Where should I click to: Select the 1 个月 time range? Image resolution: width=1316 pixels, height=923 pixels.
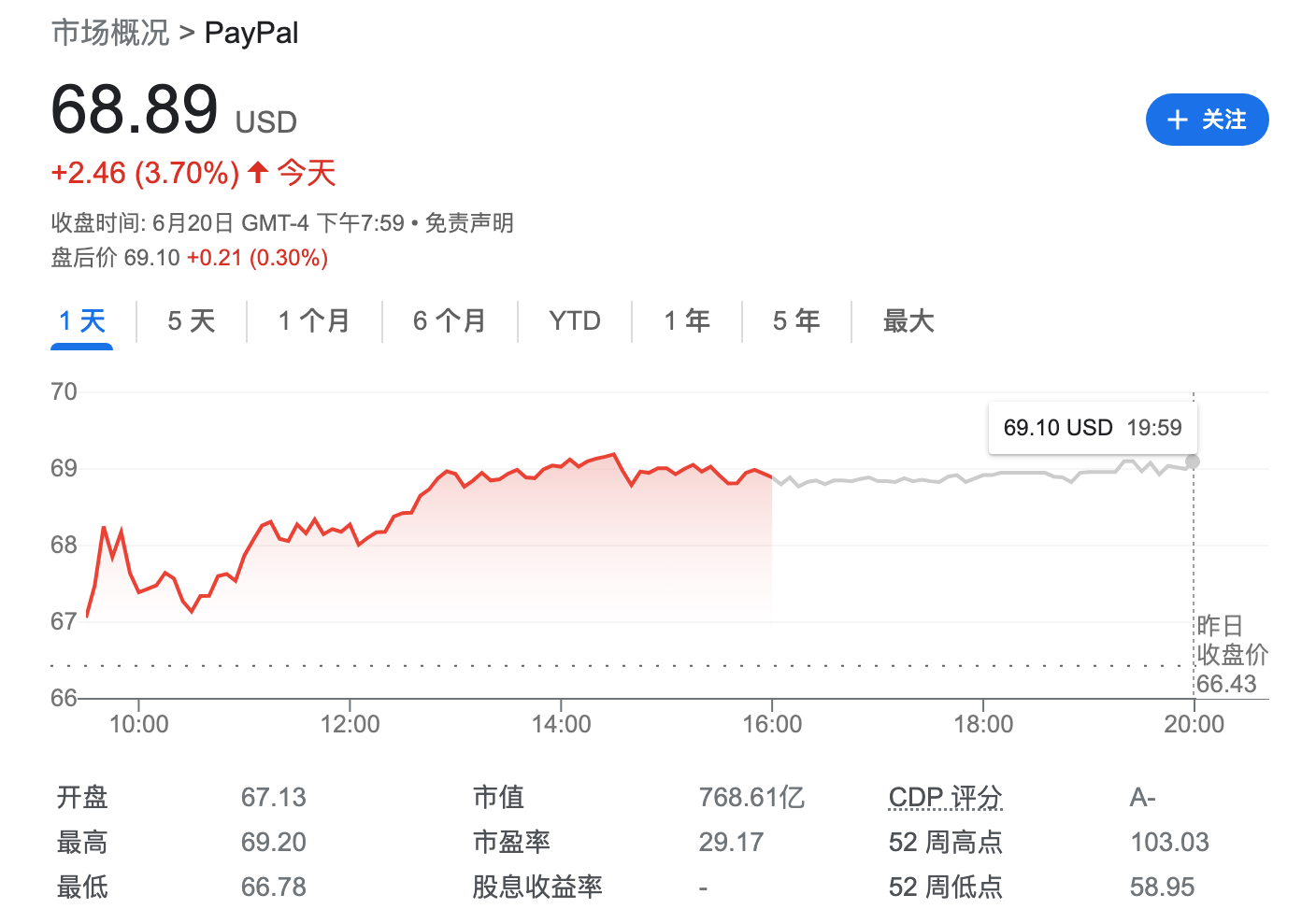point(314,321)
